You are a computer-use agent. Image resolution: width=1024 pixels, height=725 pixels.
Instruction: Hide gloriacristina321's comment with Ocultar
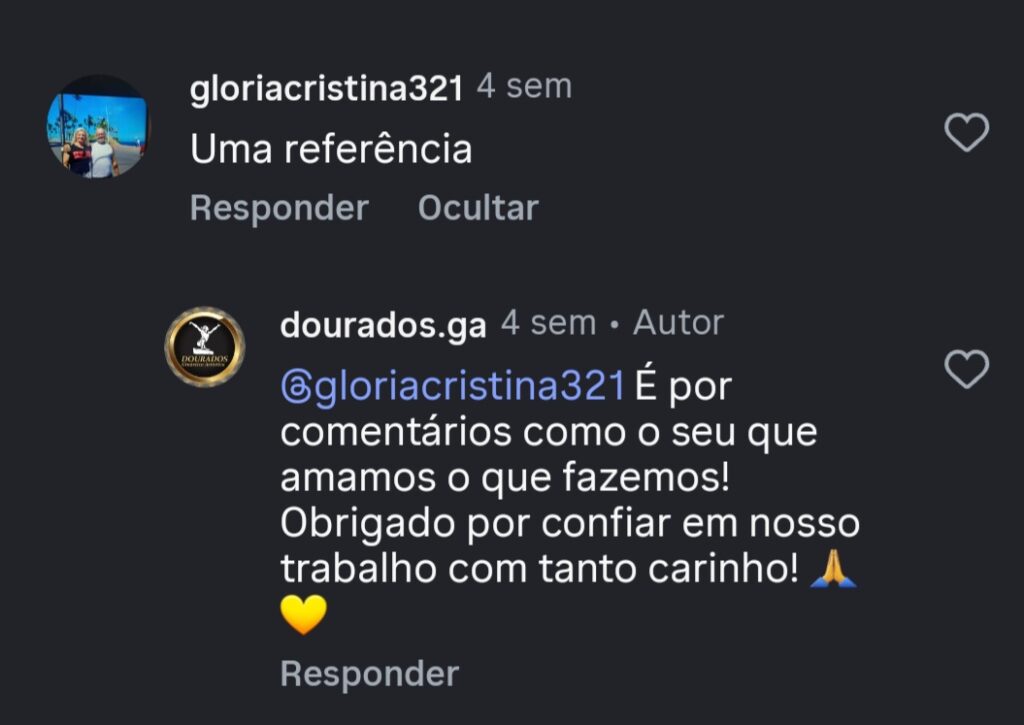(478, 208)
